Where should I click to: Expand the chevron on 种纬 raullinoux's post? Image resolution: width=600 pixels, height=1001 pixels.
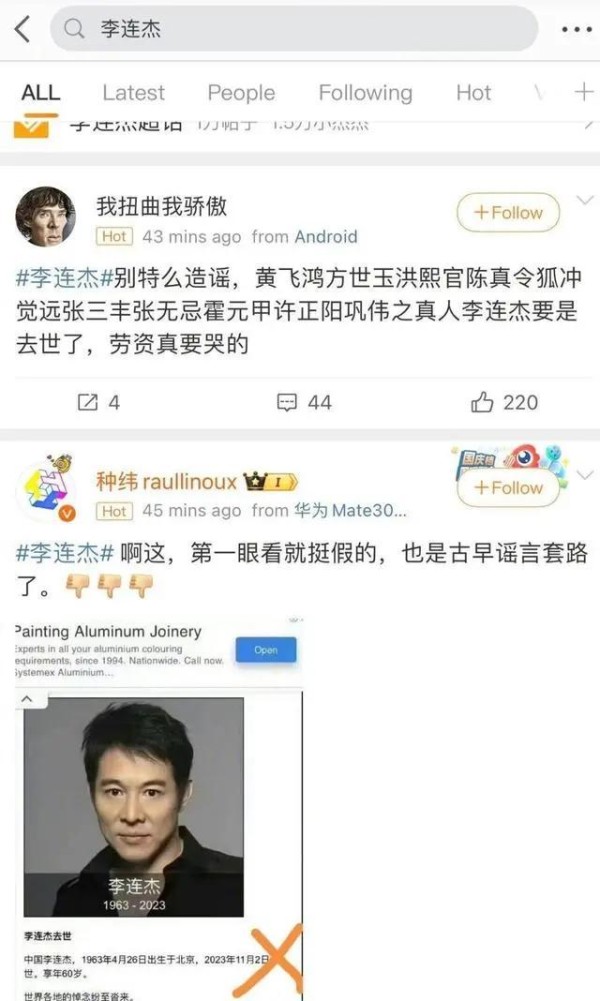tap(585, 475)
